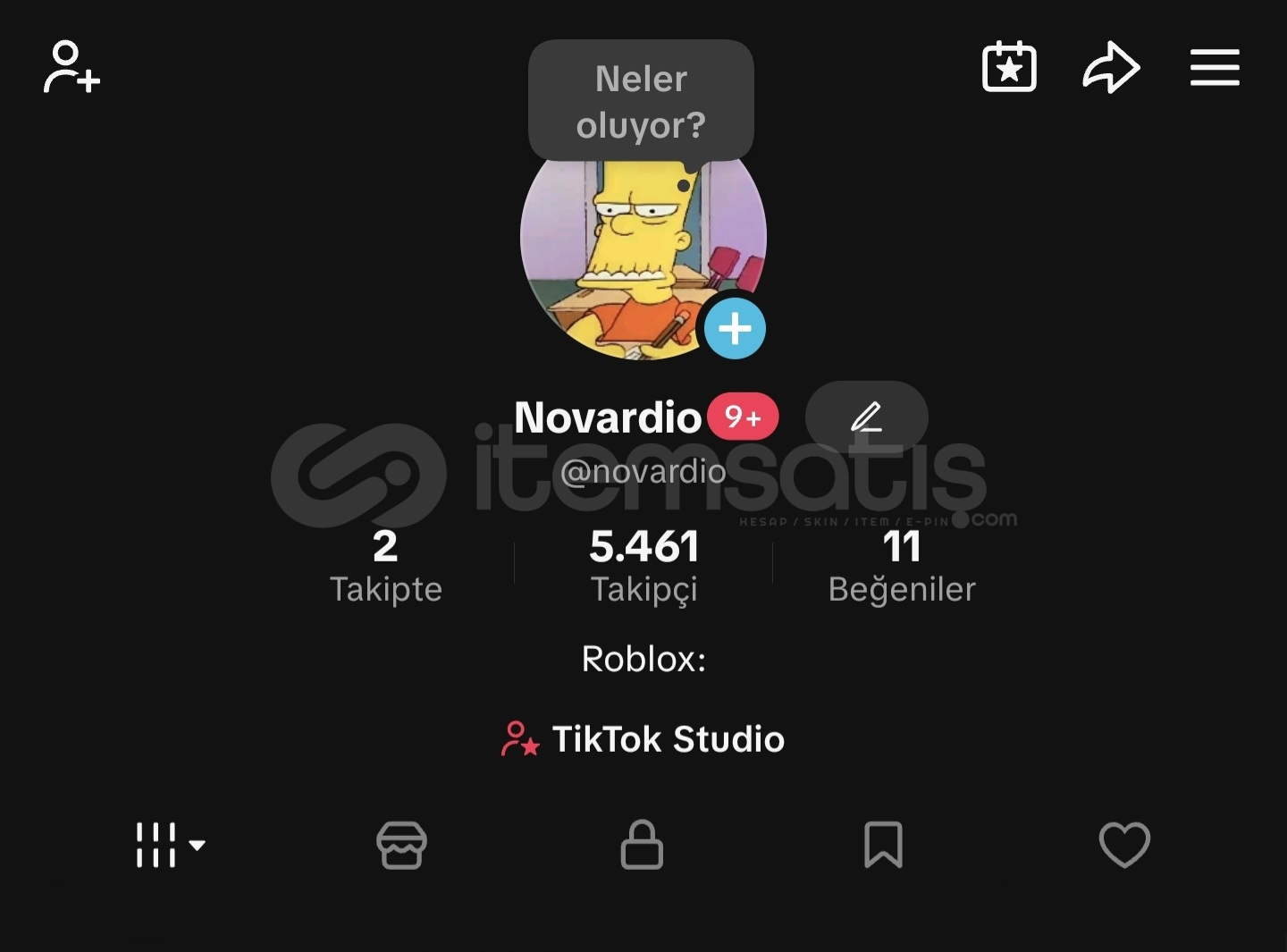Switch to the shop showcase tab
The width and height of the screenshot is (1287, 952).
pyautogui.click(x=401, y=845)
